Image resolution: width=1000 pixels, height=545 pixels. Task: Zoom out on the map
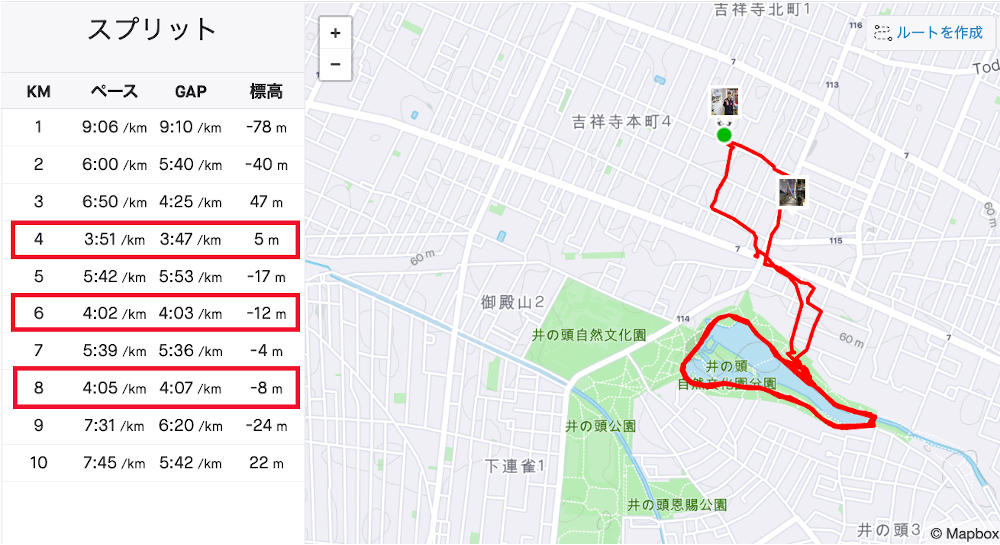coord(335,64)
